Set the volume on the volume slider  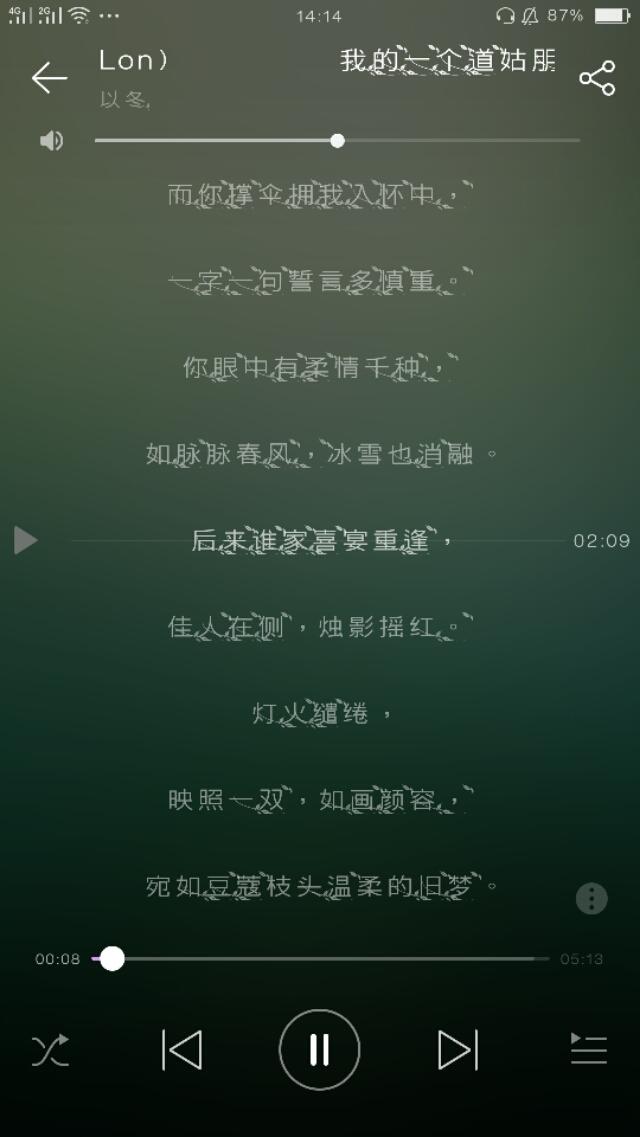tap(337, 141)
